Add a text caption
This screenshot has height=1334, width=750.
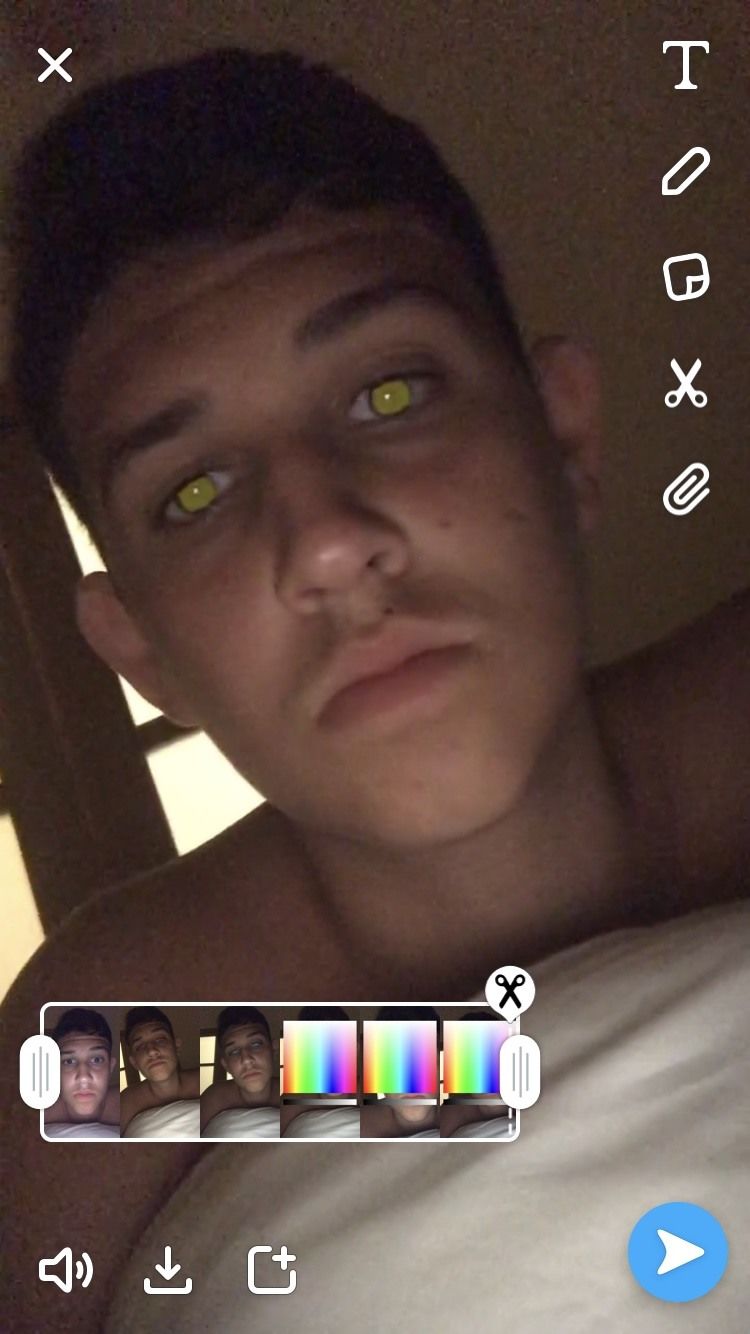tap(686, 66)
